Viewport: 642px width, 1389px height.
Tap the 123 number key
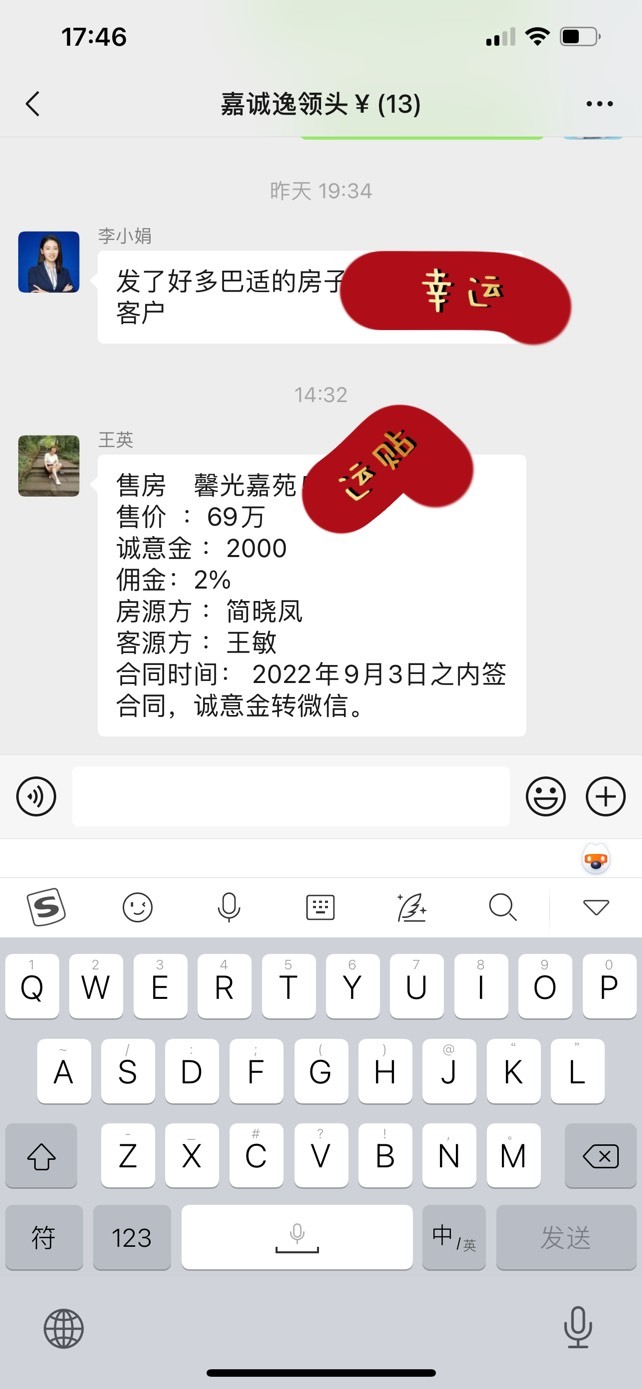(132, 1238)
